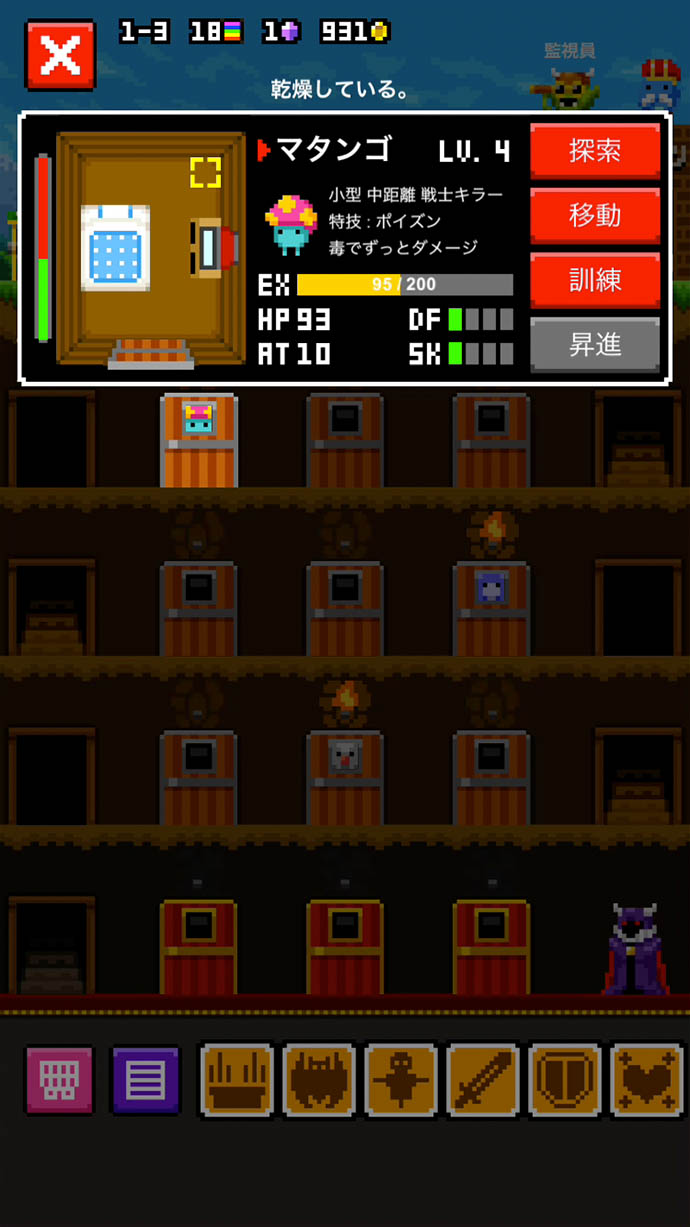Select the 訓練 (training) button
The width and height of the screenshot is (690, 1227).
[595, 280]
